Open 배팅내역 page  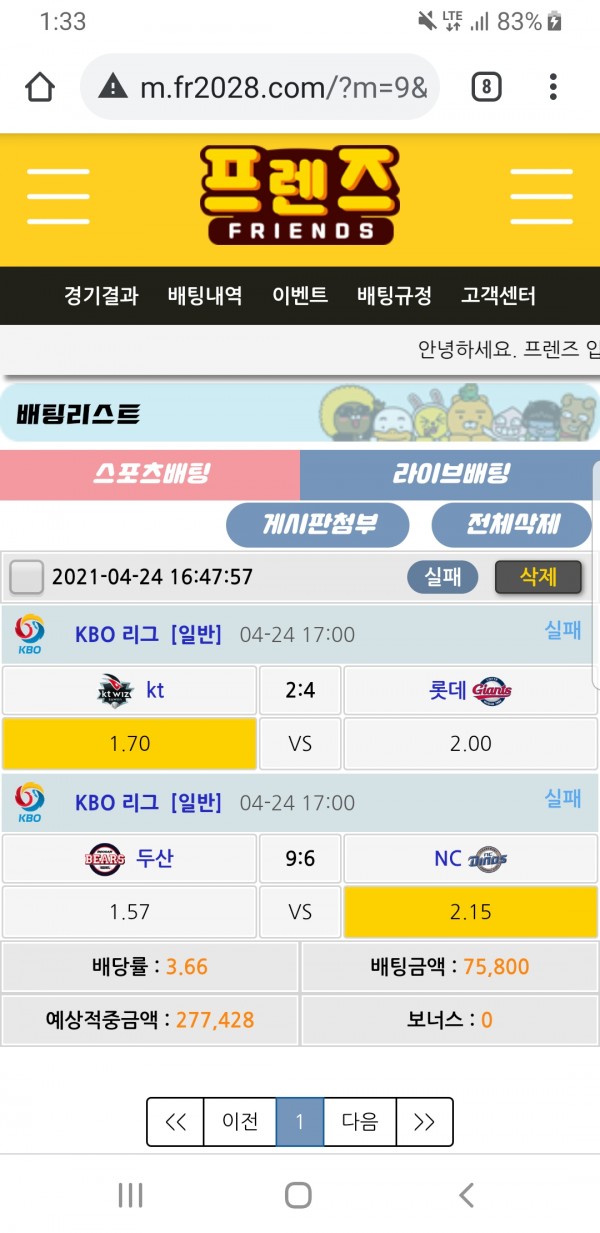click(x=205, y=296)
